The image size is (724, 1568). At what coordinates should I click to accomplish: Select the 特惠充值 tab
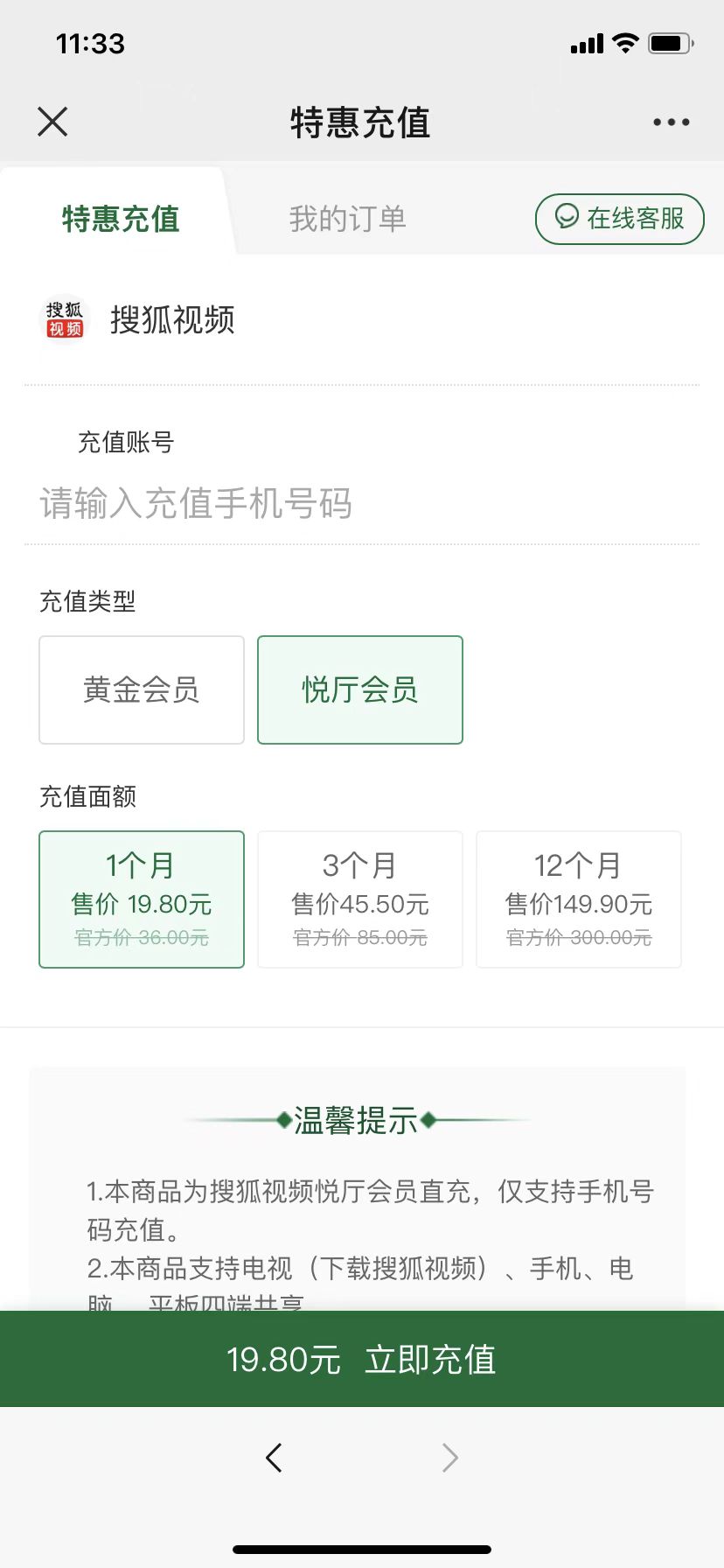(x=121, y=218)
